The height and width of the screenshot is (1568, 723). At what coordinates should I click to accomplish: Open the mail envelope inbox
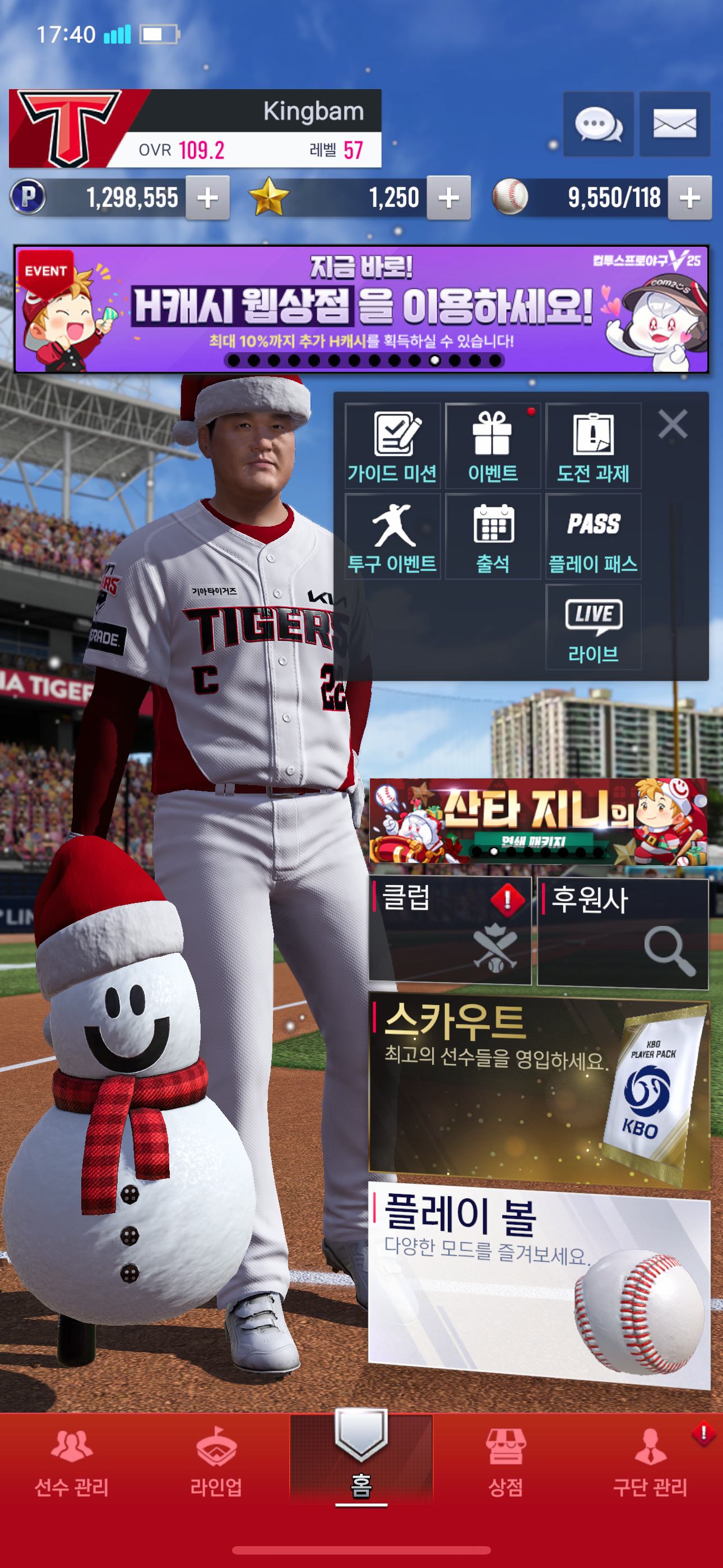674,124
